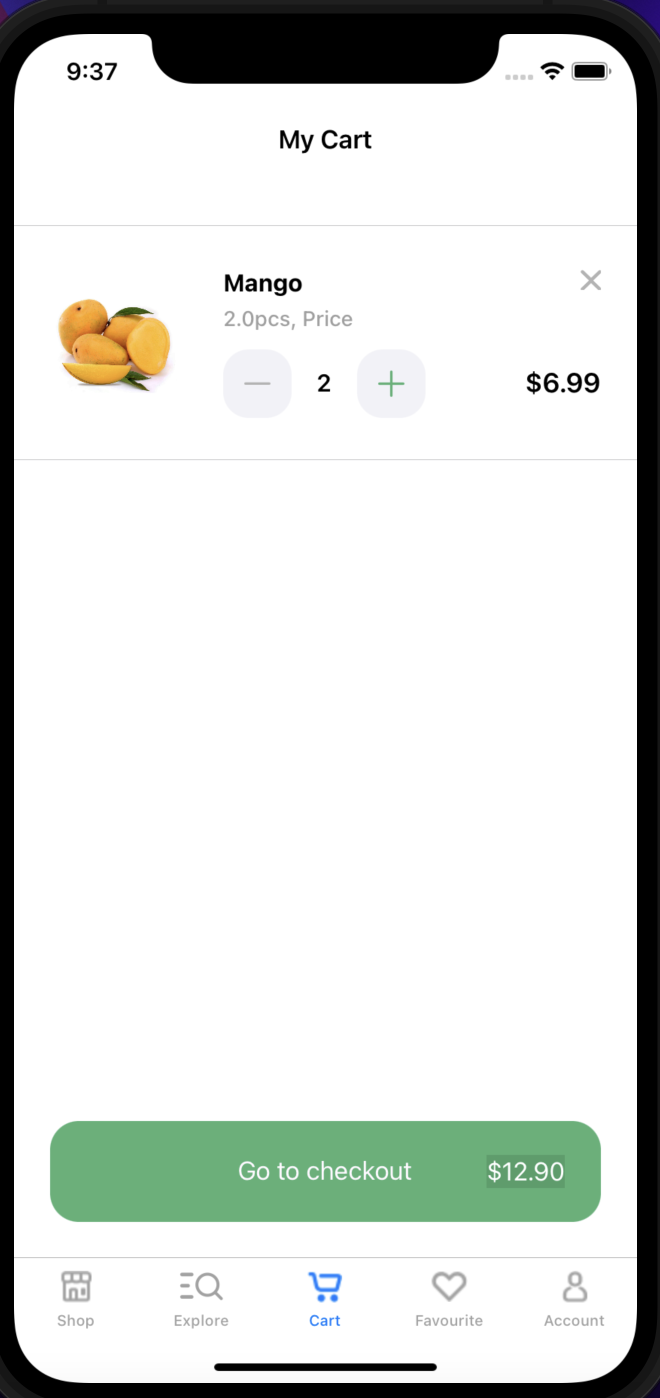Viewport: 660px width, 1398px height.
Task: Open the Explore tab
Action: click(x=201, y=1298)
